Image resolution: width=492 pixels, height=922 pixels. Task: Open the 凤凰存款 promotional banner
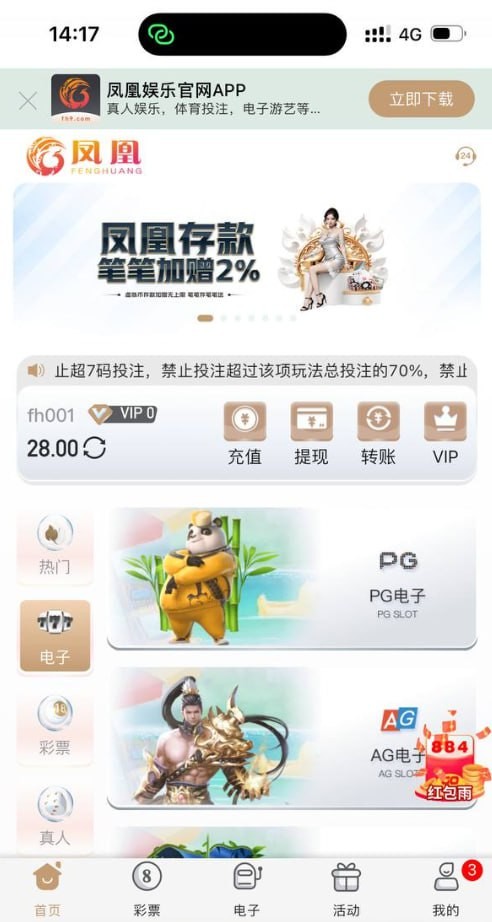[x=246, y=259]
